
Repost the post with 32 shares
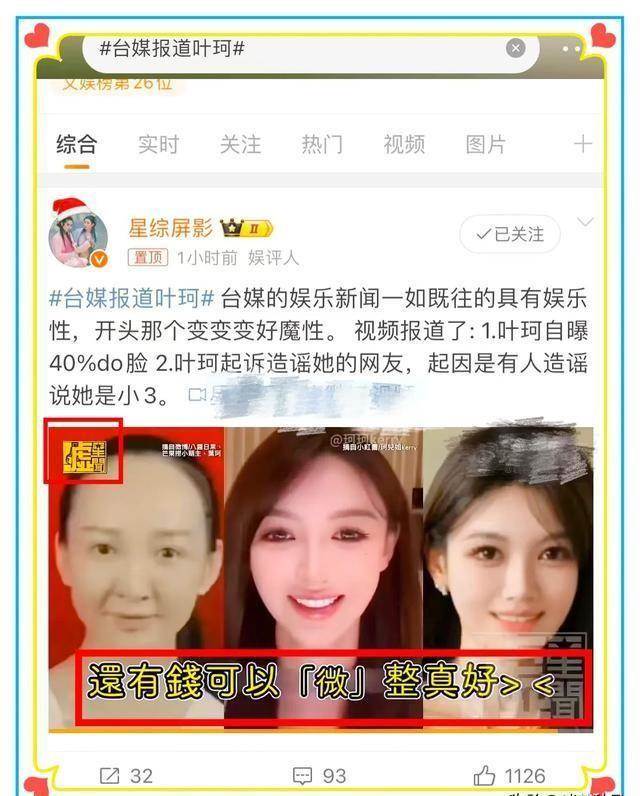tap(126, 775)
